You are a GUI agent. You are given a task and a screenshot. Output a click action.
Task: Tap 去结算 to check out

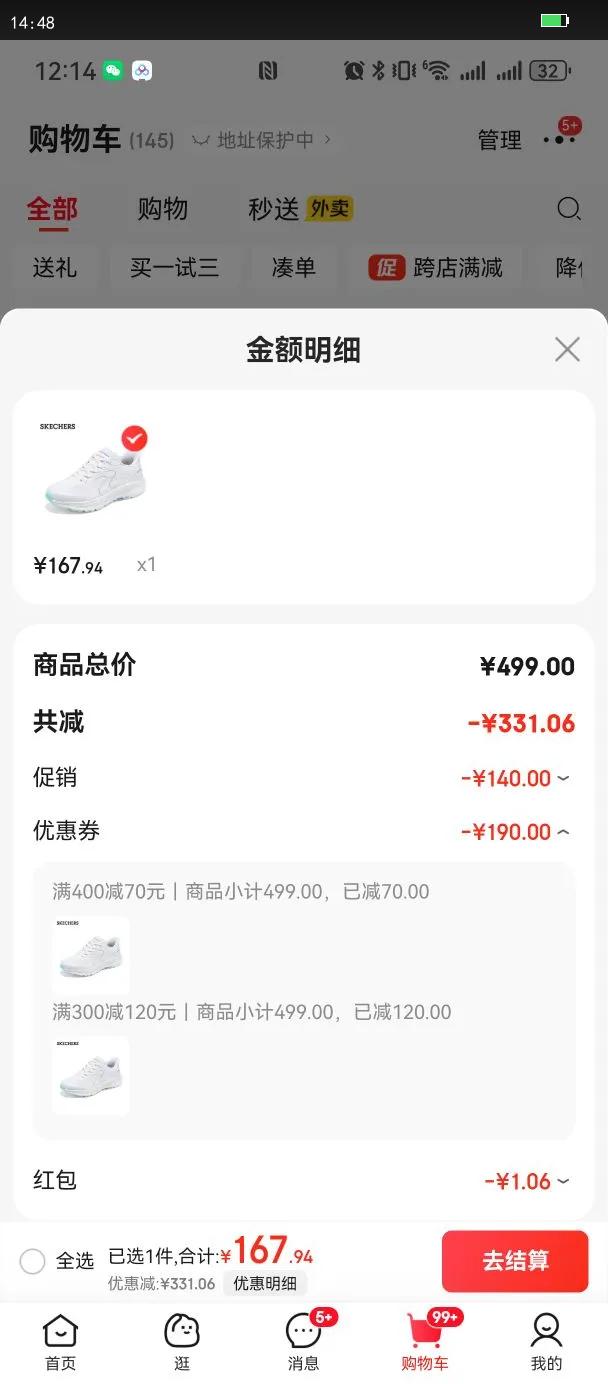point(515,1261)
